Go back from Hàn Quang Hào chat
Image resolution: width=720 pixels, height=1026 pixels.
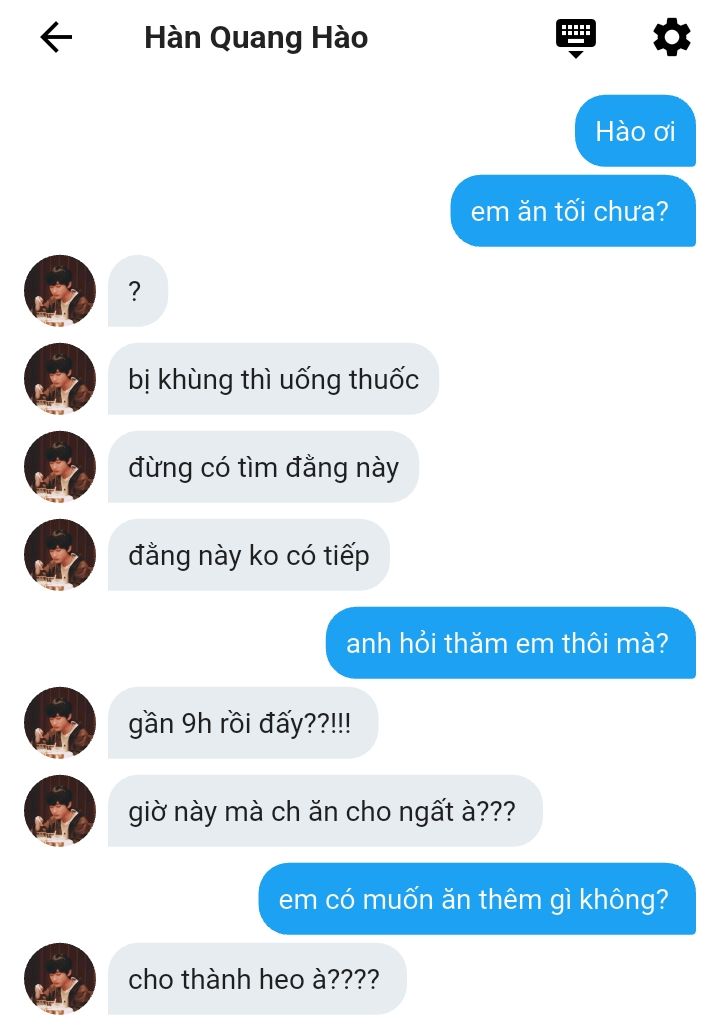coord(56,38)
